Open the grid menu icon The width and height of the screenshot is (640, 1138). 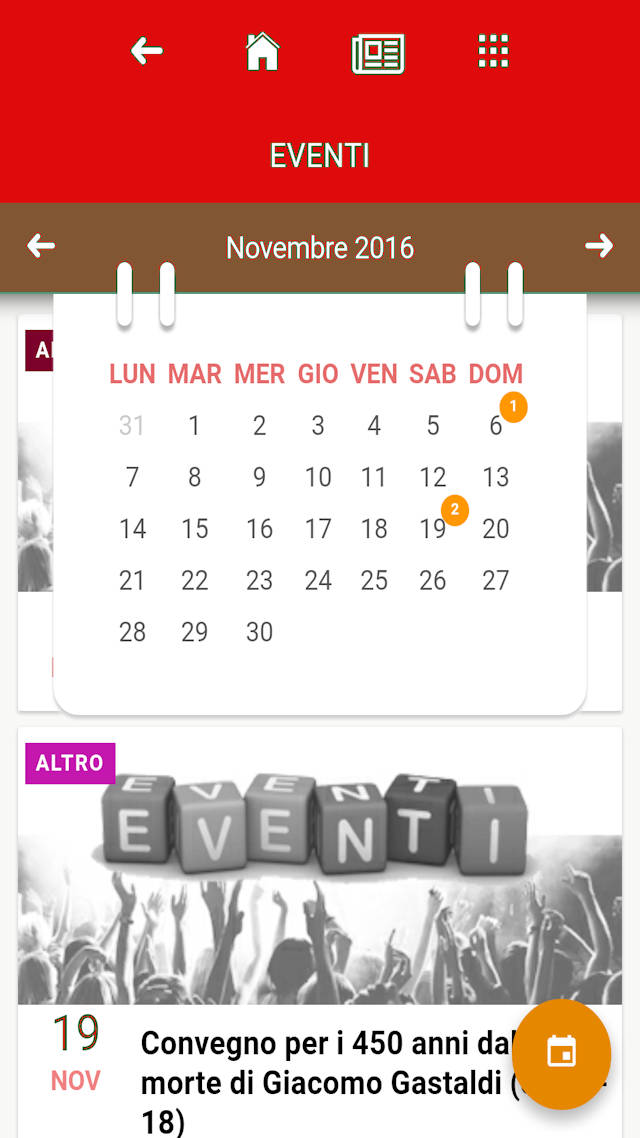click(x=493, y=50)
